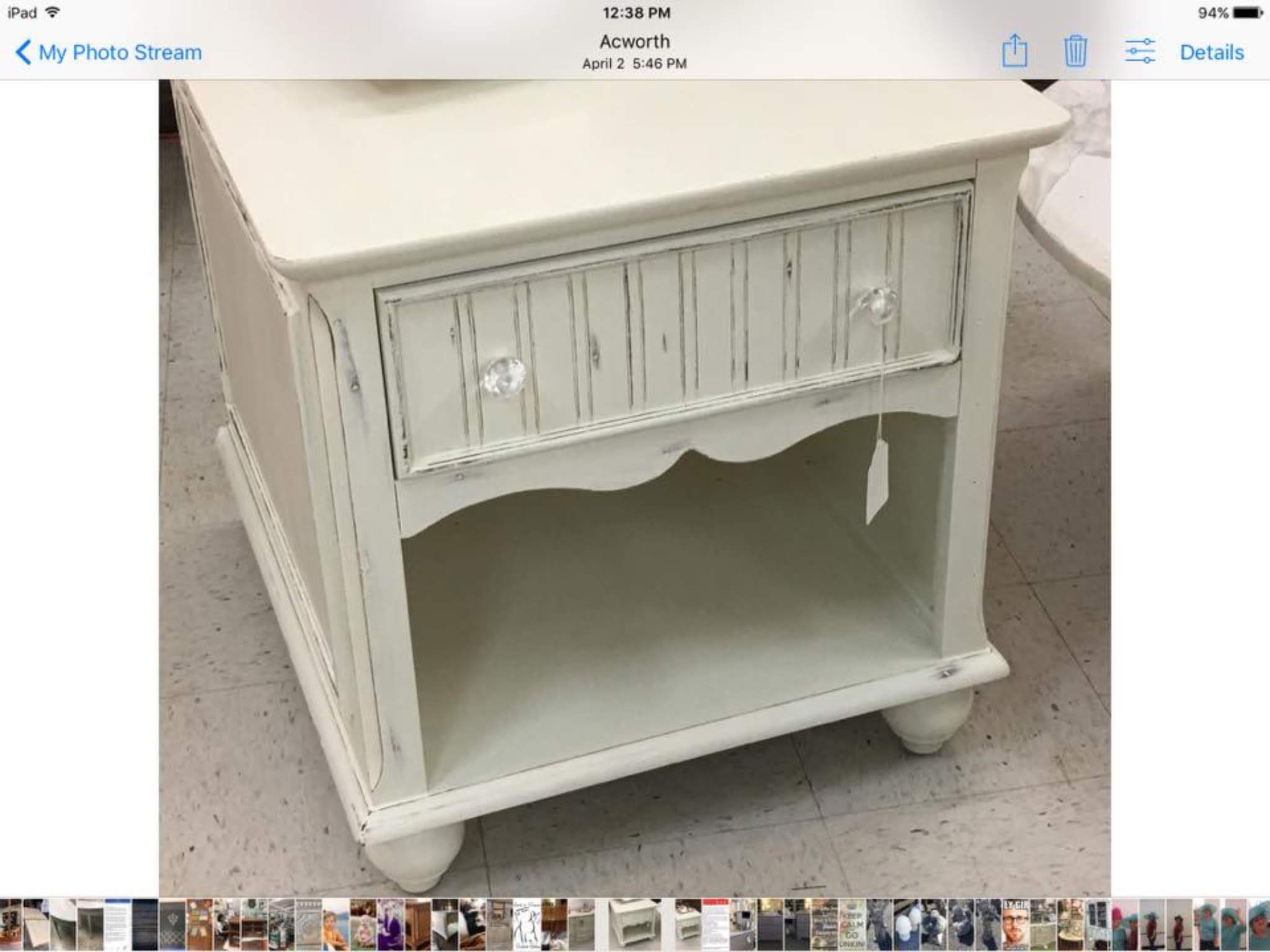Tap the displayed photo to toggle toolbars
The width and height of the screenshot is (1270, 952).
click(x=634, y=487)
